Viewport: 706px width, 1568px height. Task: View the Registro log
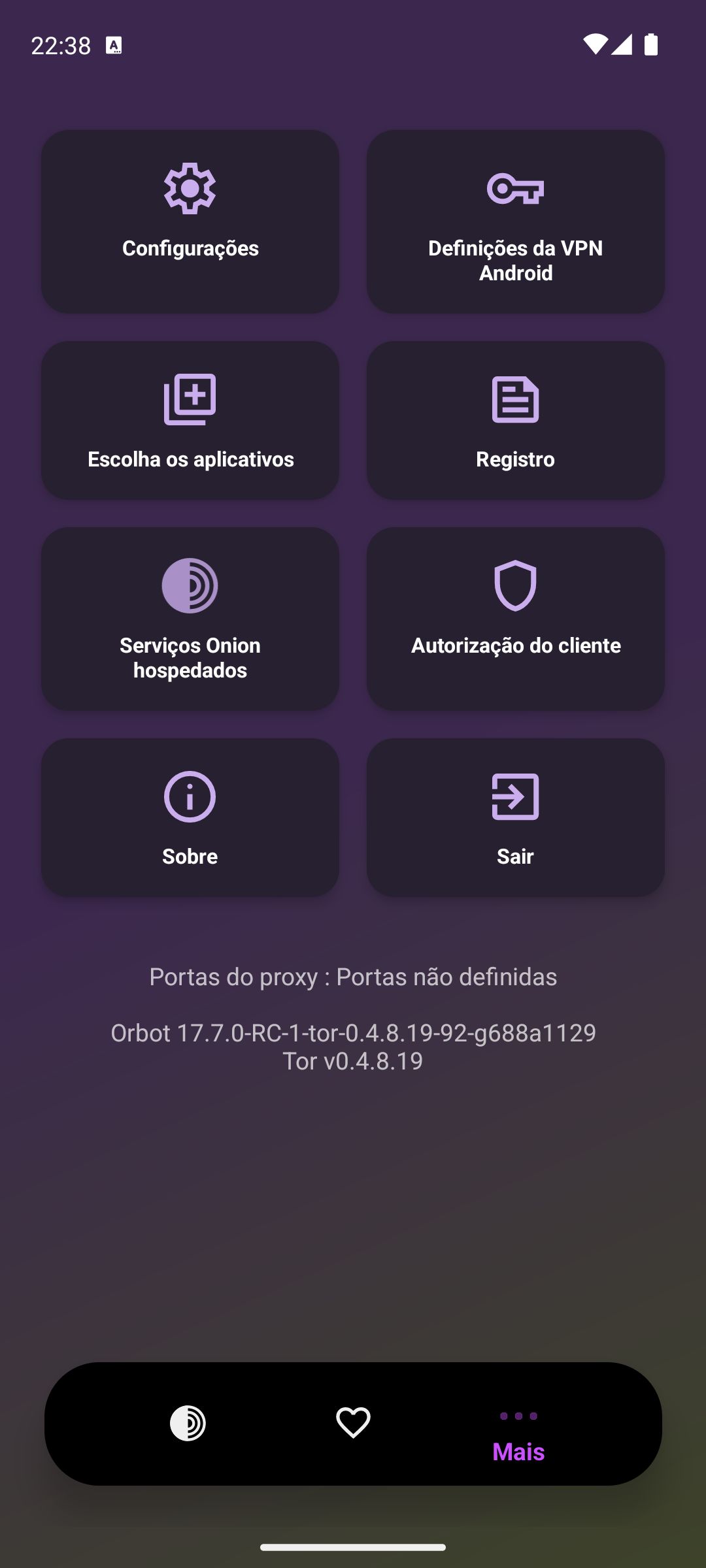(515, 420)
